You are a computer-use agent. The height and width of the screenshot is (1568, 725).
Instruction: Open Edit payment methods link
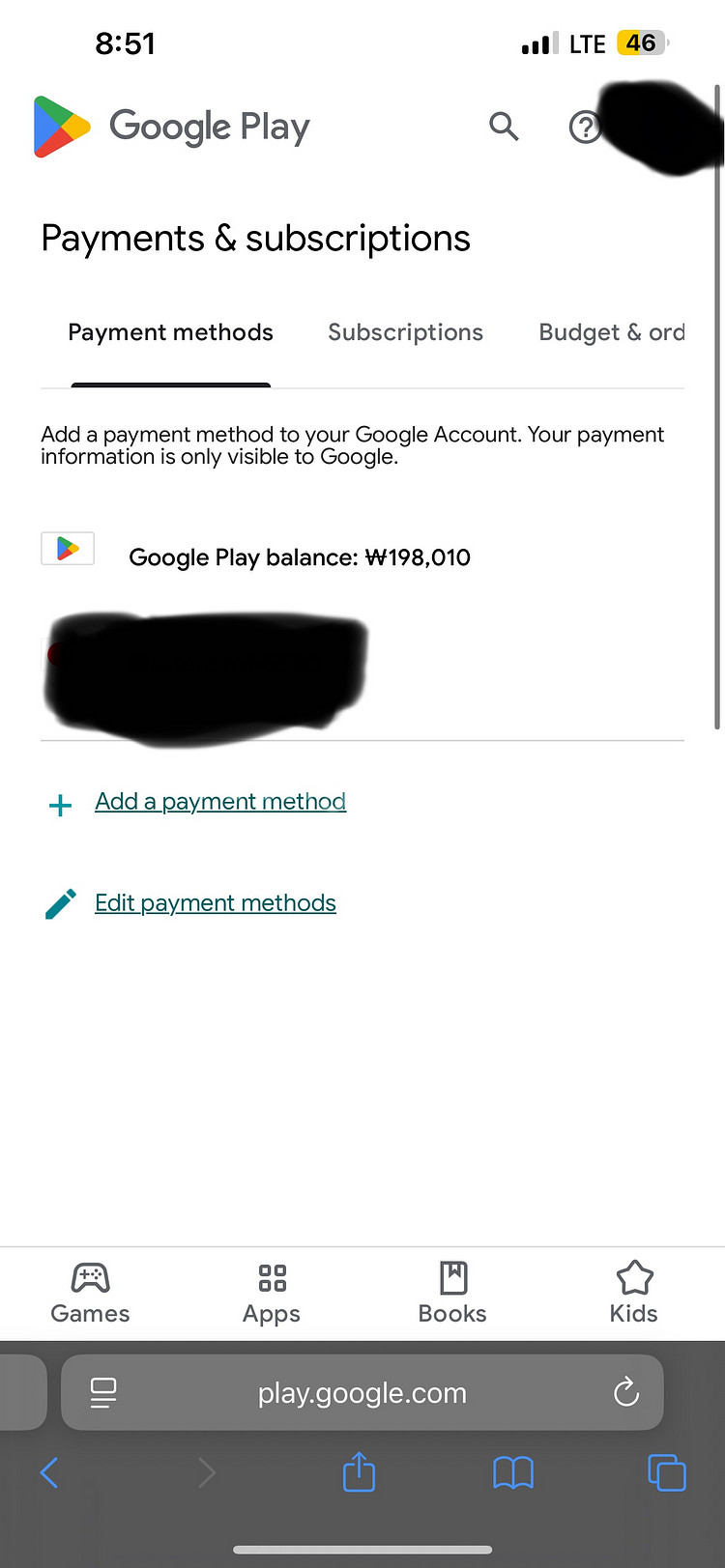coord(215,903)
